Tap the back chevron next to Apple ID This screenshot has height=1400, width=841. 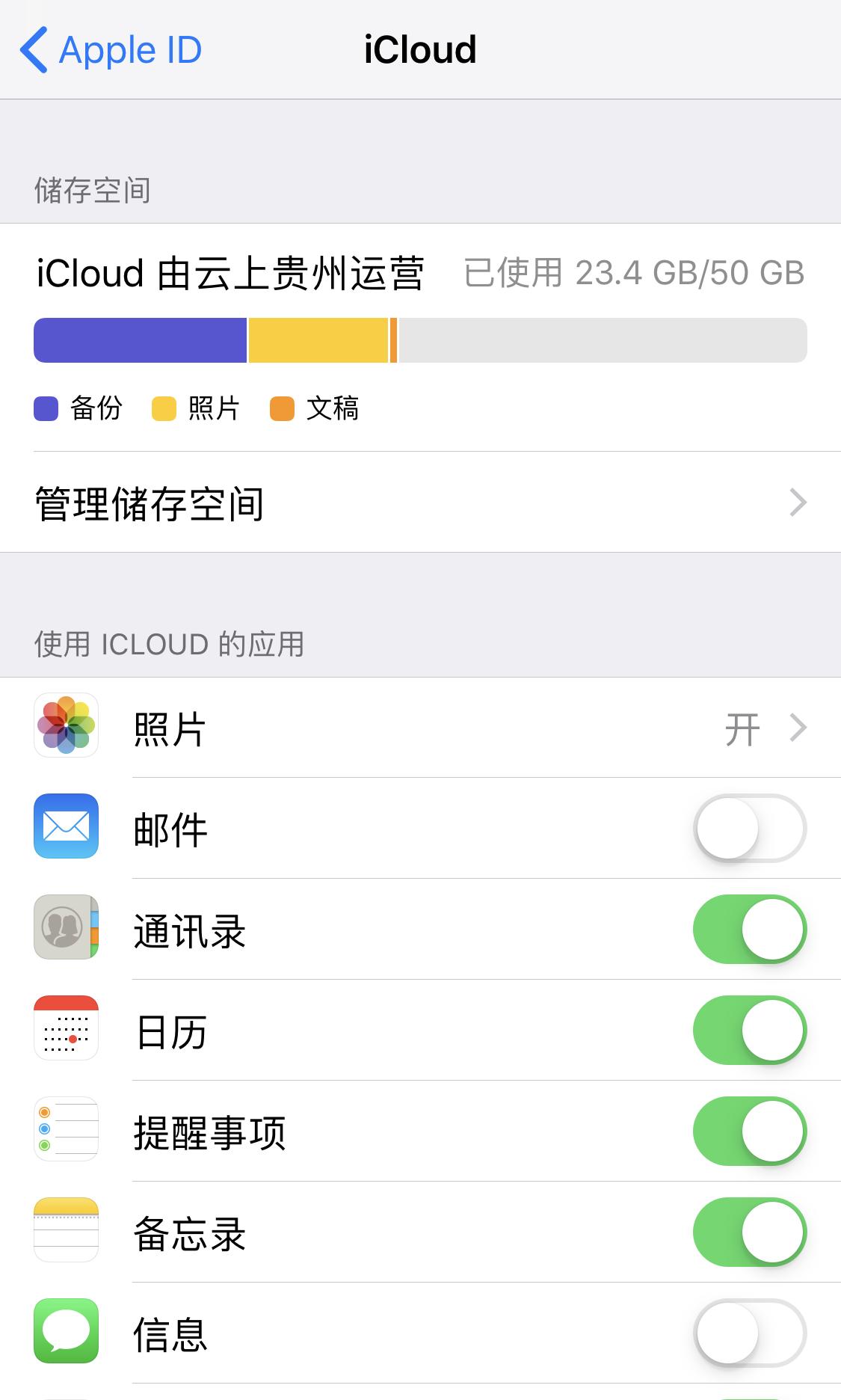point(35,49)
